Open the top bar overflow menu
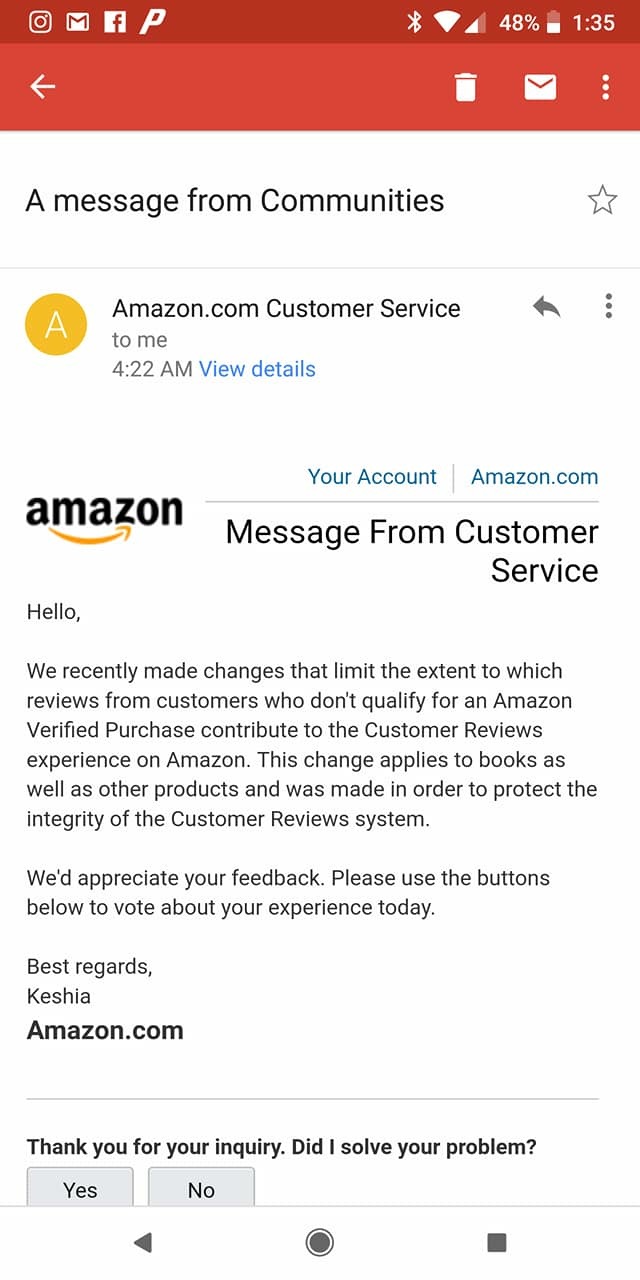This screenshot has height=1280, width=640. point(606,88)
